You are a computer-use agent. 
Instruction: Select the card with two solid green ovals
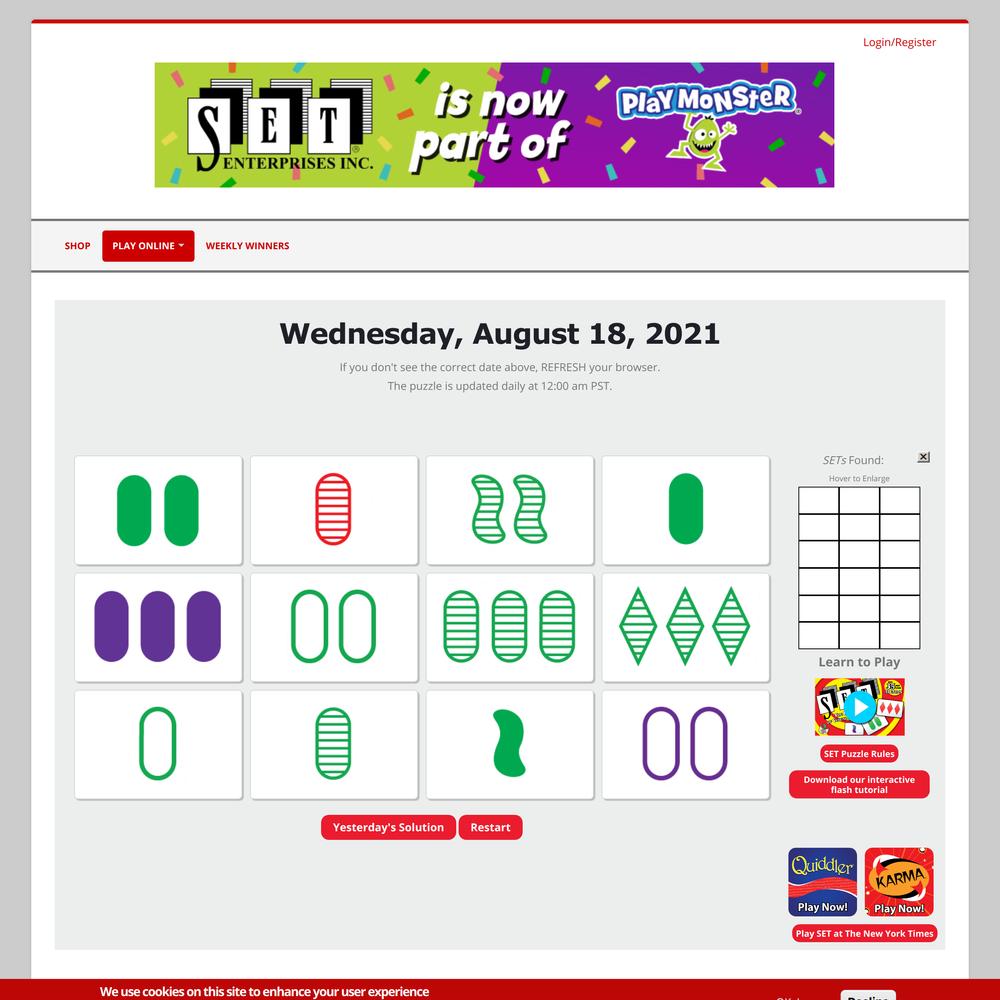158,511
